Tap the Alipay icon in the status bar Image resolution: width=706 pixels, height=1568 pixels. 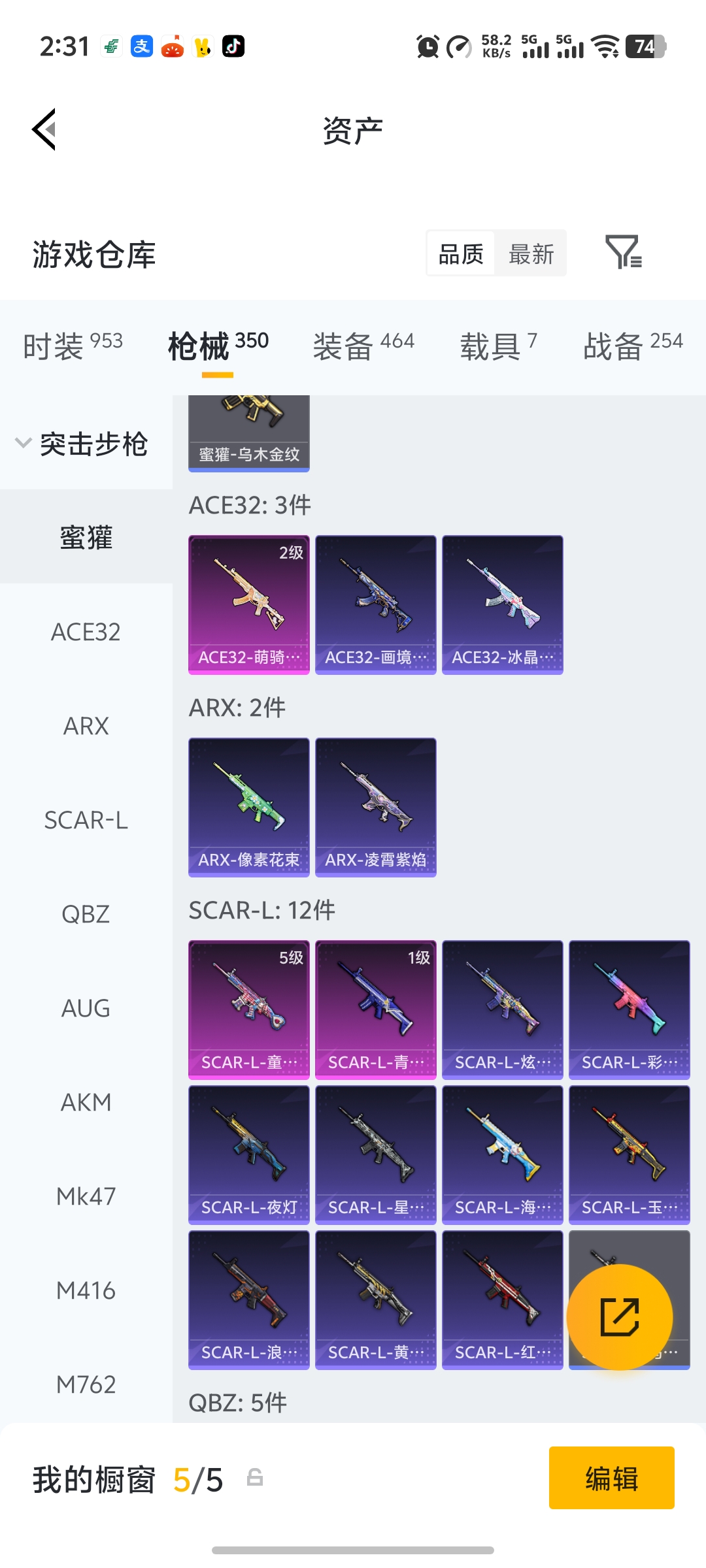pos(140,46)
